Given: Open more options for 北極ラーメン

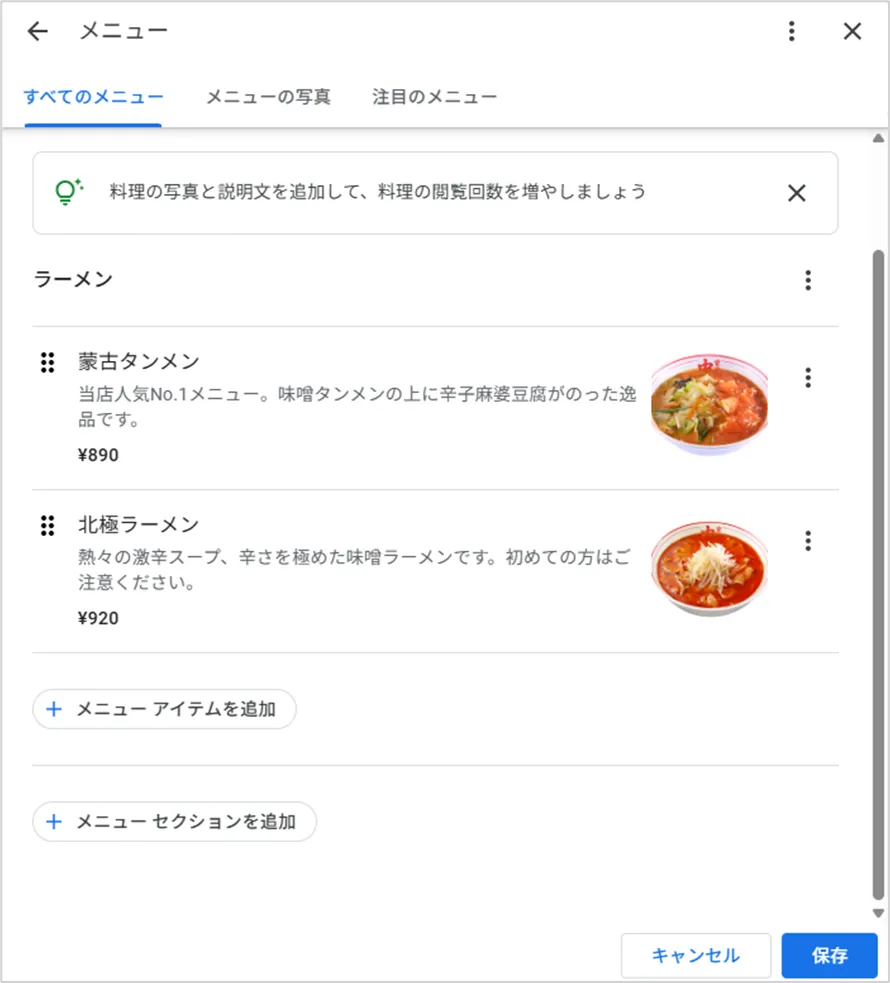Looking at the screenshot, I should pos(808,541).
